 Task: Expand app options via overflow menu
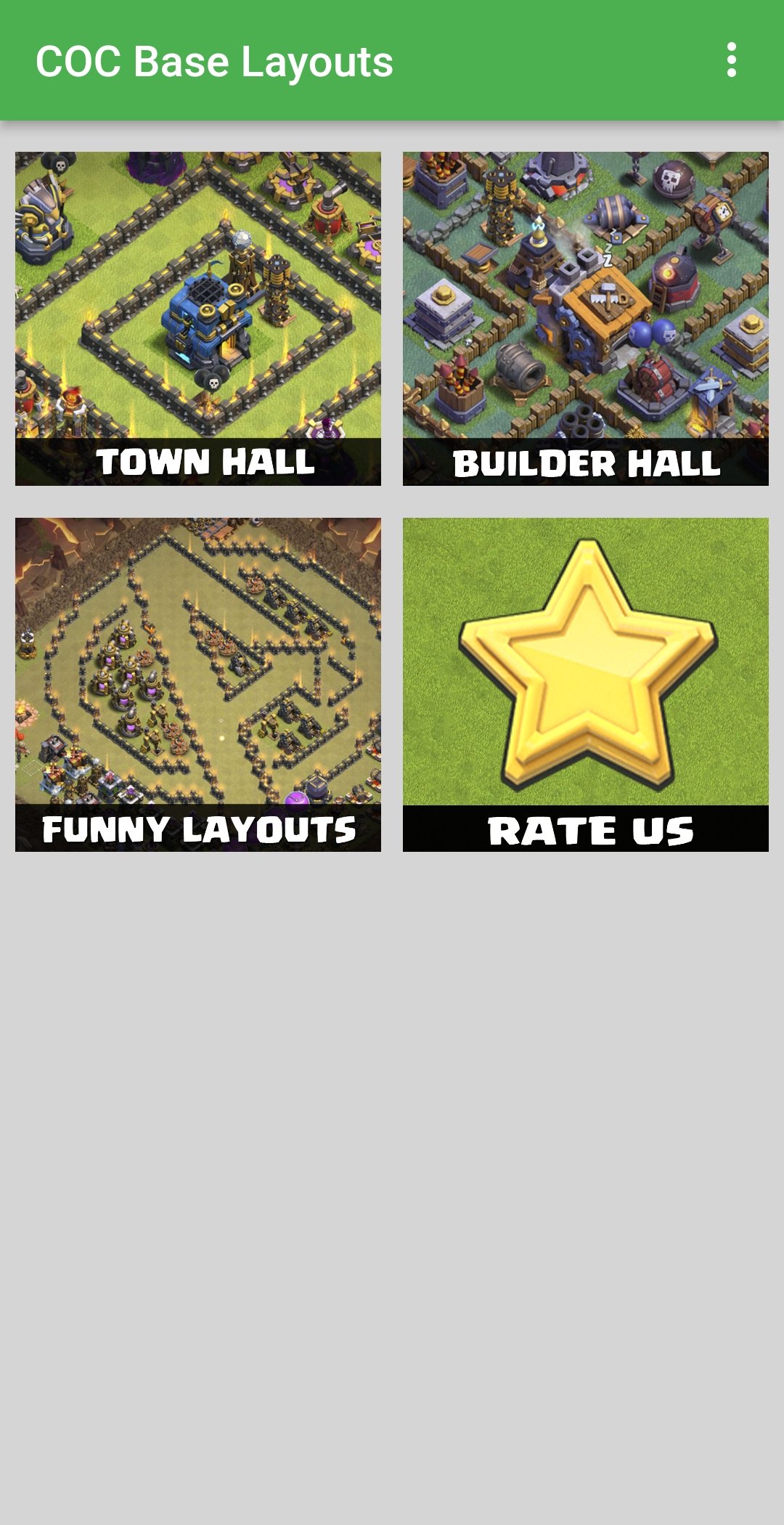pyautogui.click(x=733, y=61)
